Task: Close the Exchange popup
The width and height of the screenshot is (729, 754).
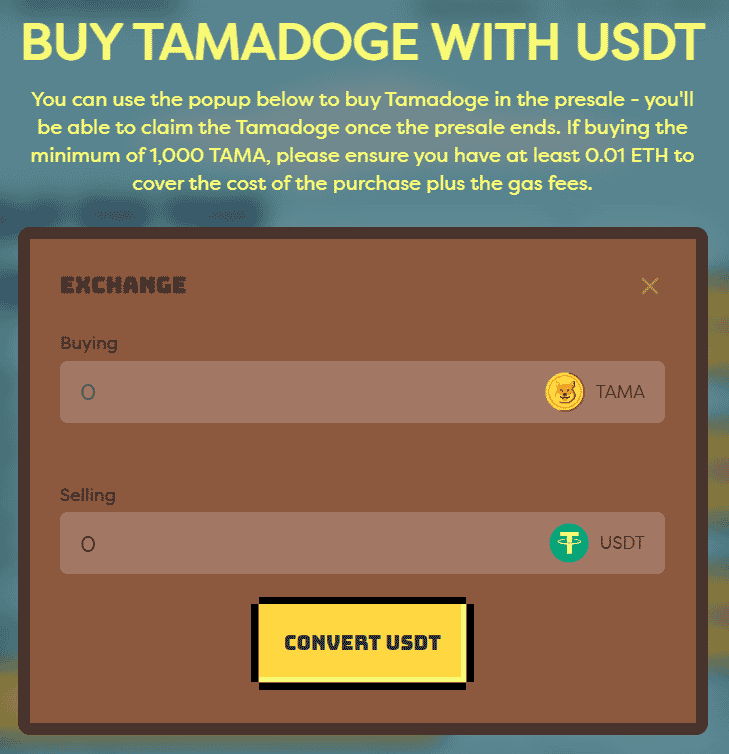Action: pyautogui.click(x=649, y=287)
